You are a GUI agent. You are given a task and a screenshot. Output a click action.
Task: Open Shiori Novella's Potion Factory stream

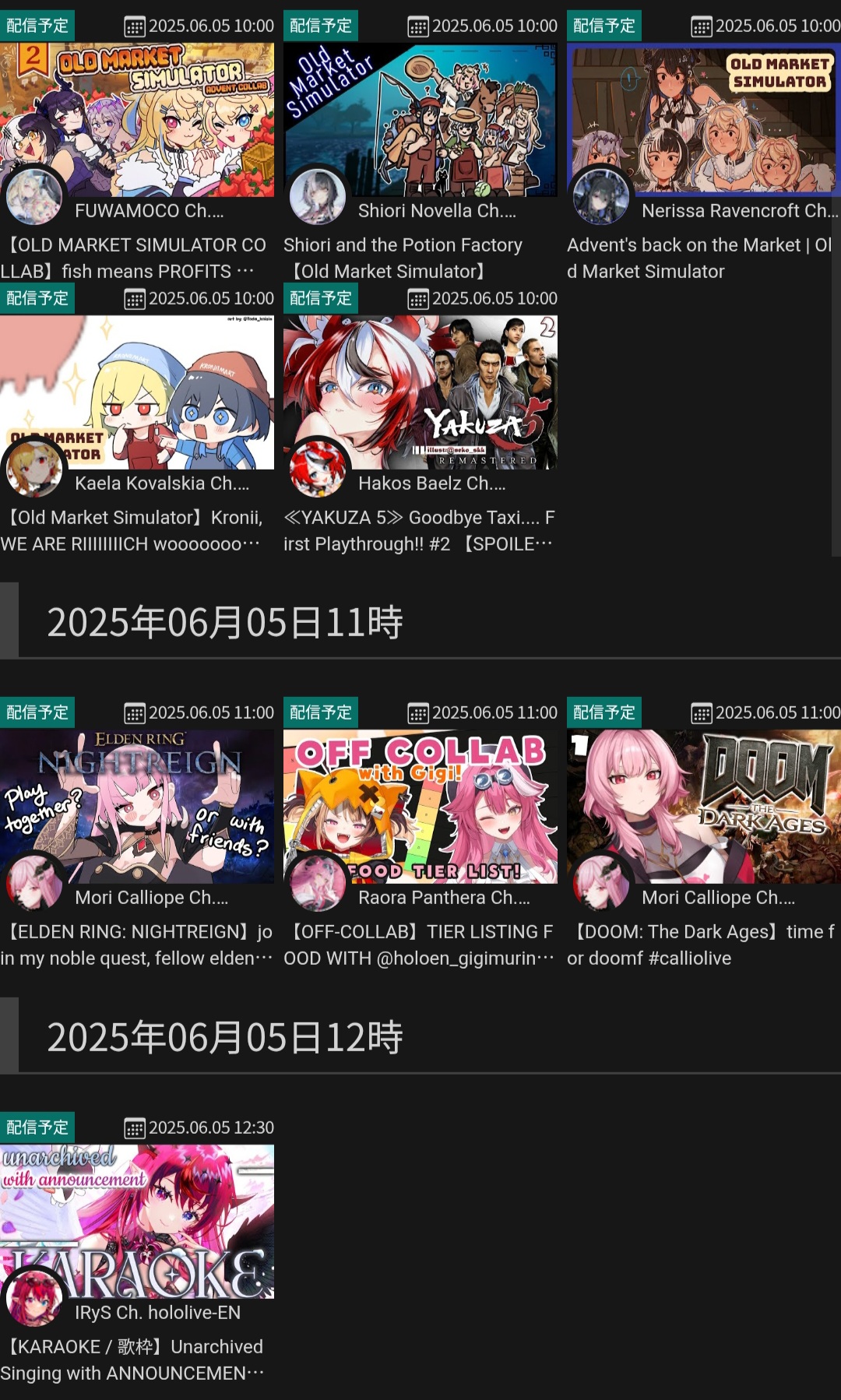(420, 119)
